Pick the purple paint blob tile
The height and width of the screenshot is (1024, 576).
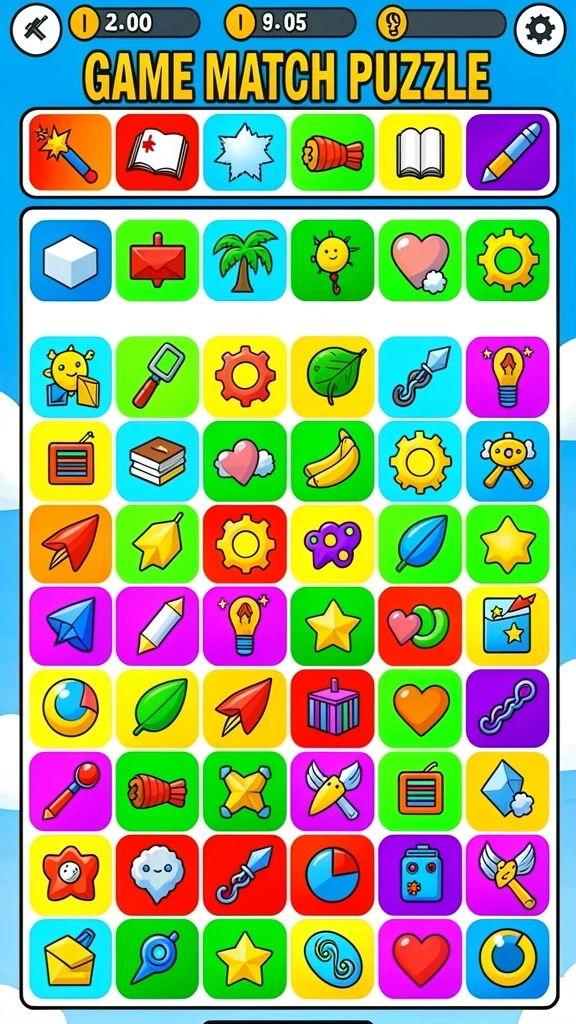(332, 543)
